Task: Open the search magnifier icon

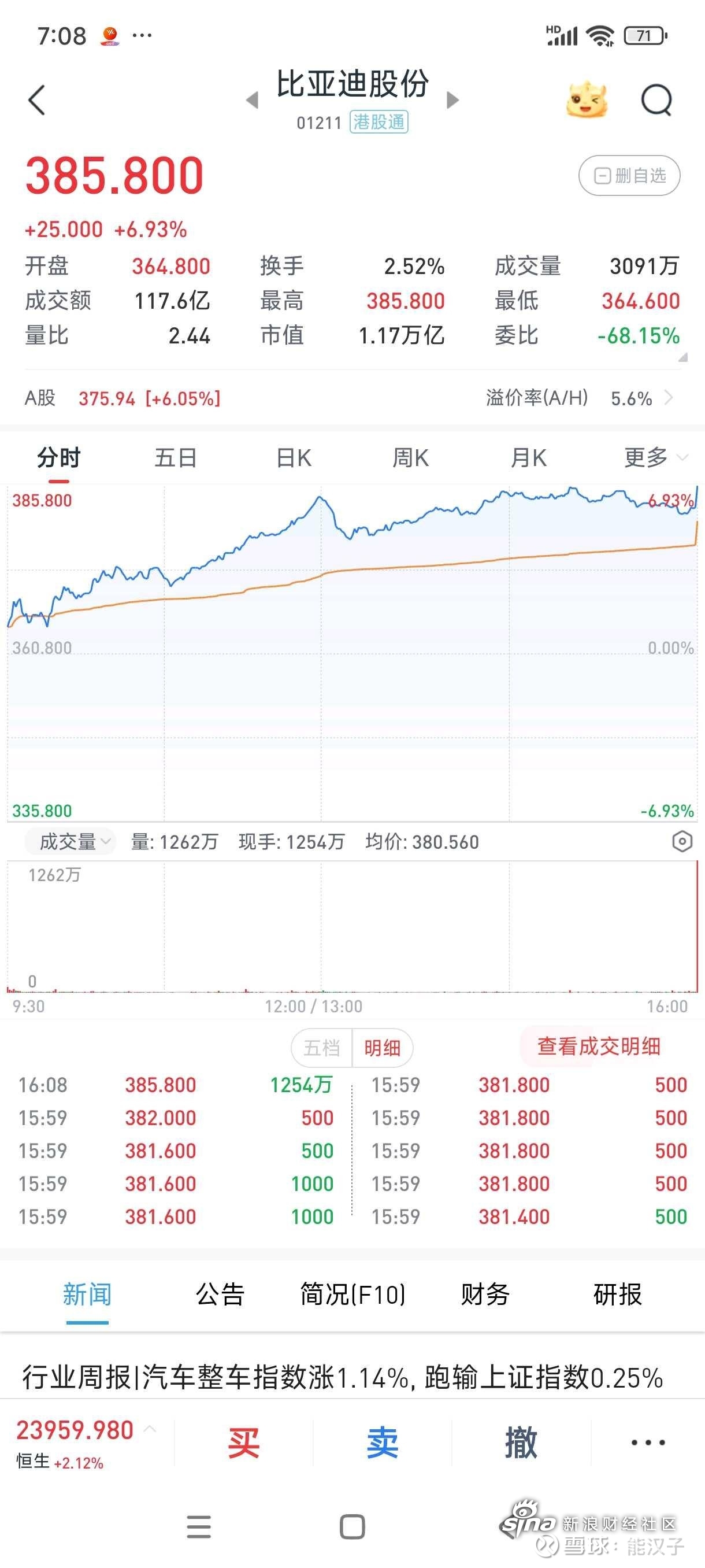Action: (656, 100)
